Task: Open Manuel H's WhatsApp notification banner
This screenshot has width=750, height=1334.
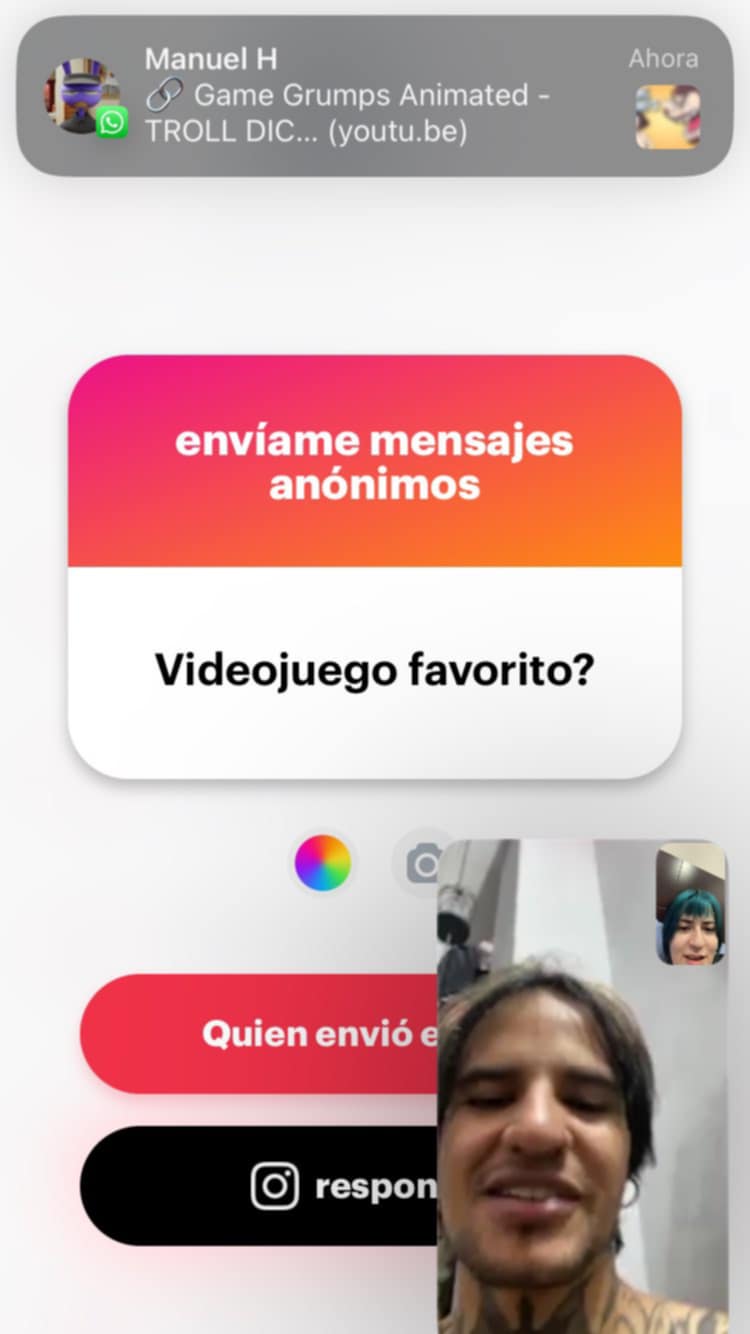Action: coord(375,96)
